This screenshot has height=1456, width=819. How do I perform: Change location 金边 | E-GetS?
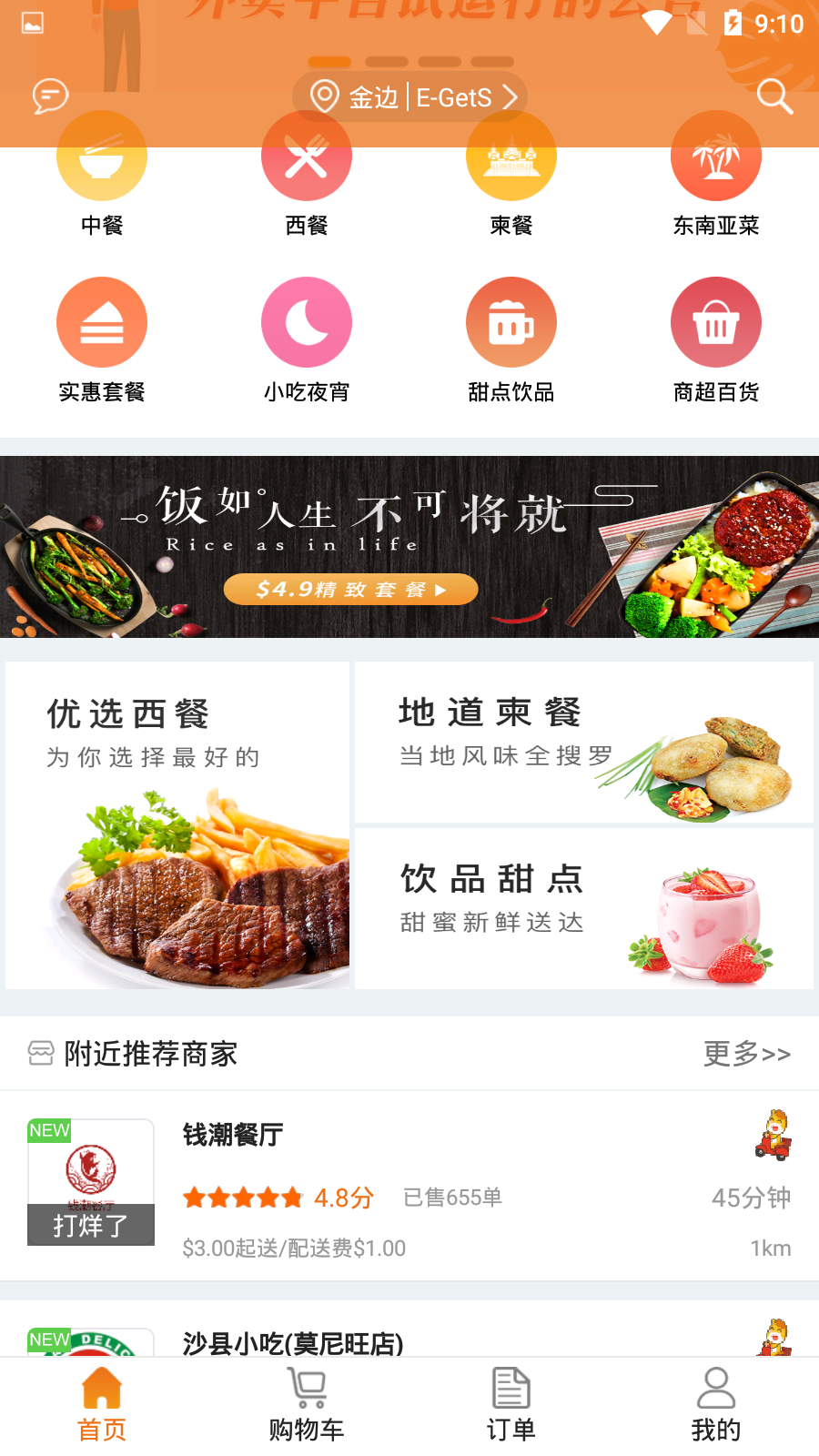point(410,96)
